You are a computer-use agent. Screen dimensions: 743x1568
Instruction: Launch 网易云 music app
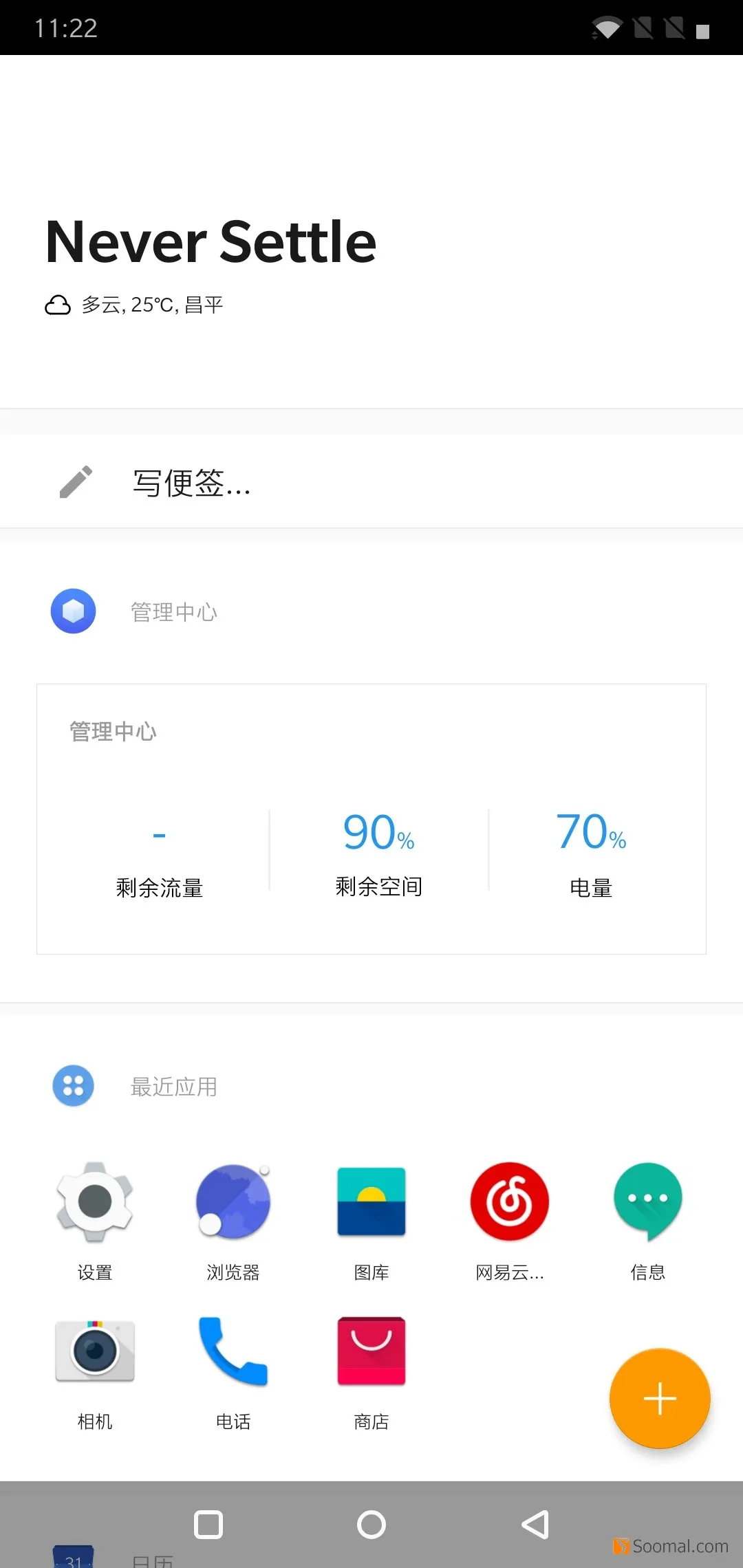(510, 1221)
